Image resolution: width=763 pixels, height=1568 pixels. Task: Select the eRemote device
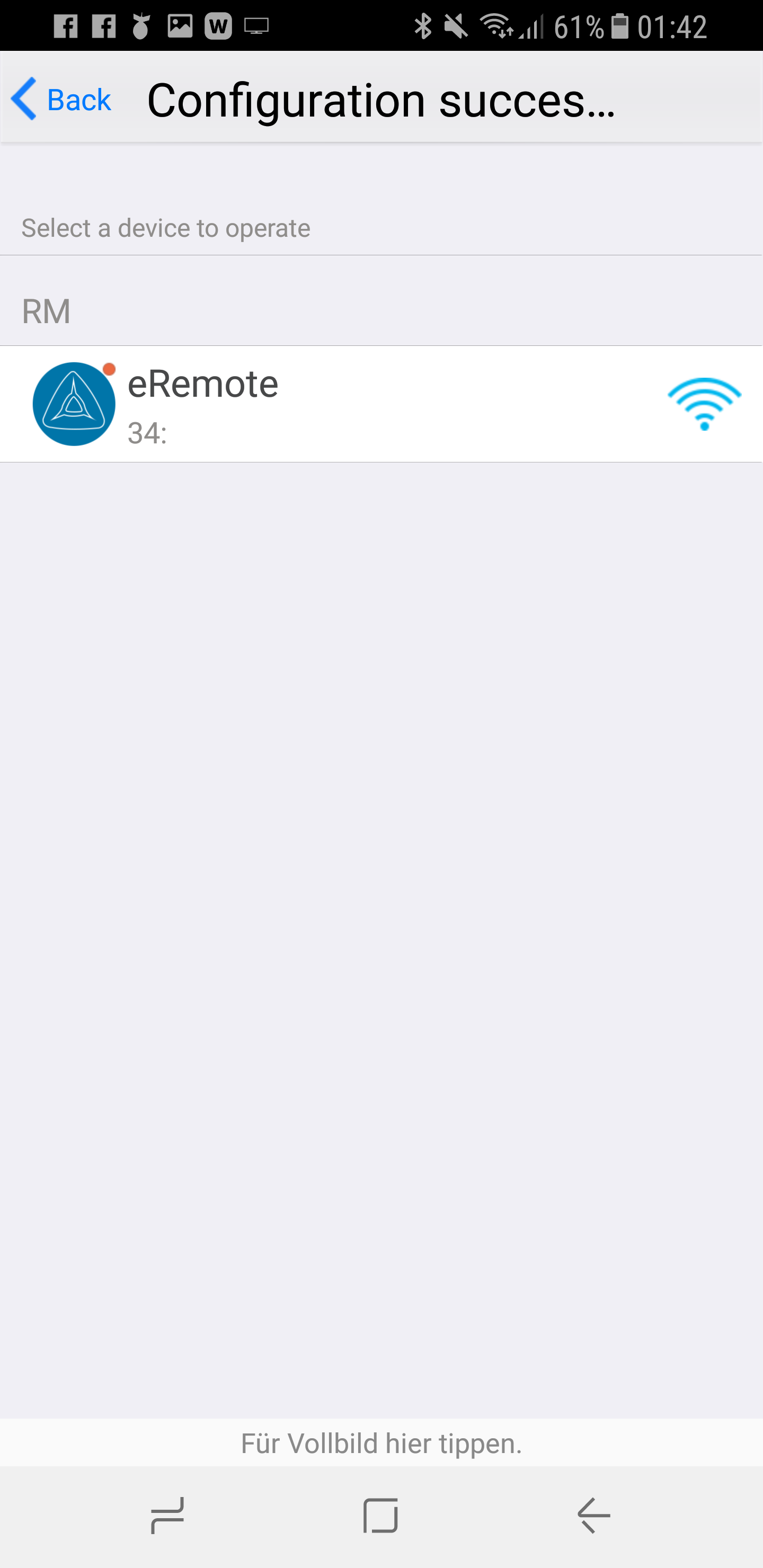click(x=381, y=404)
